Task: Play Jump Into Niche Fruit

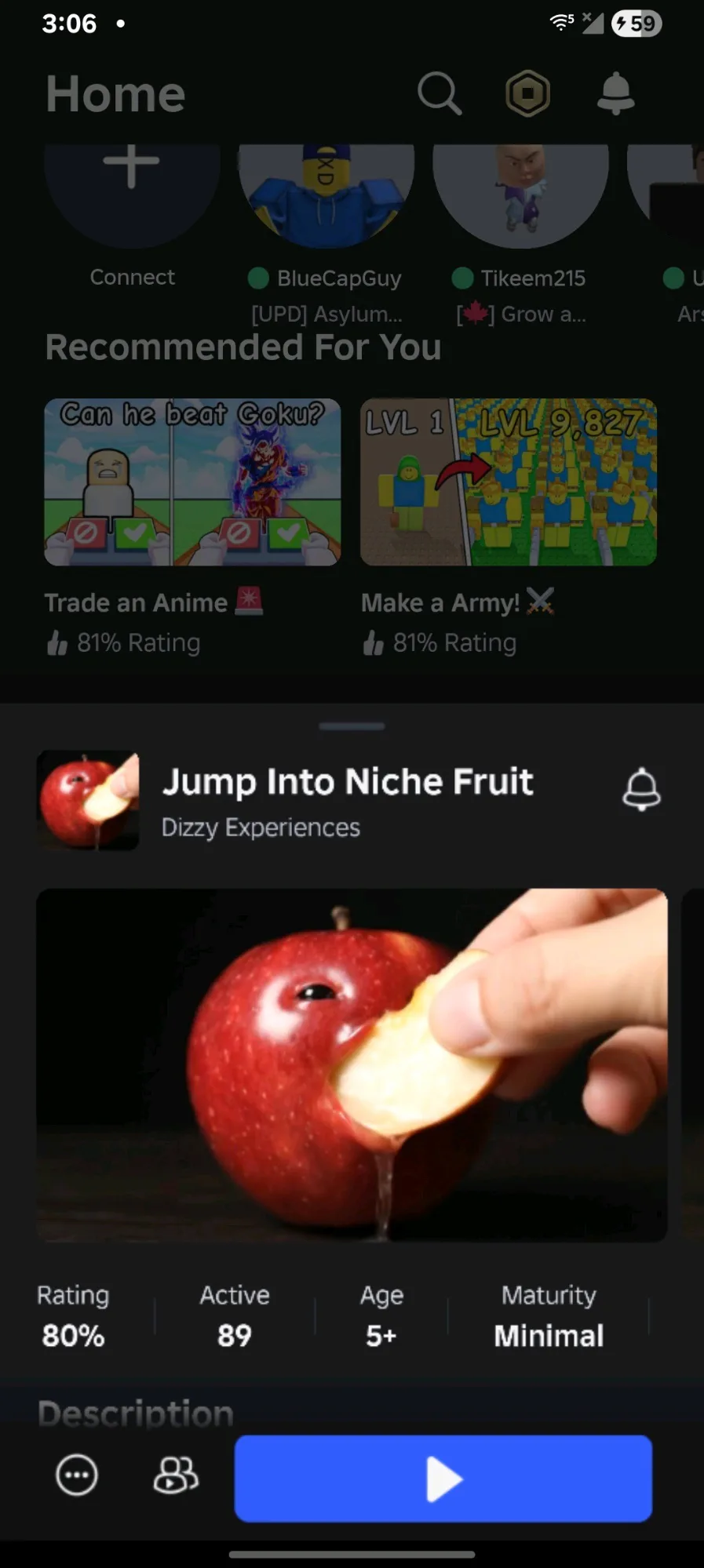Action: 443,1479
